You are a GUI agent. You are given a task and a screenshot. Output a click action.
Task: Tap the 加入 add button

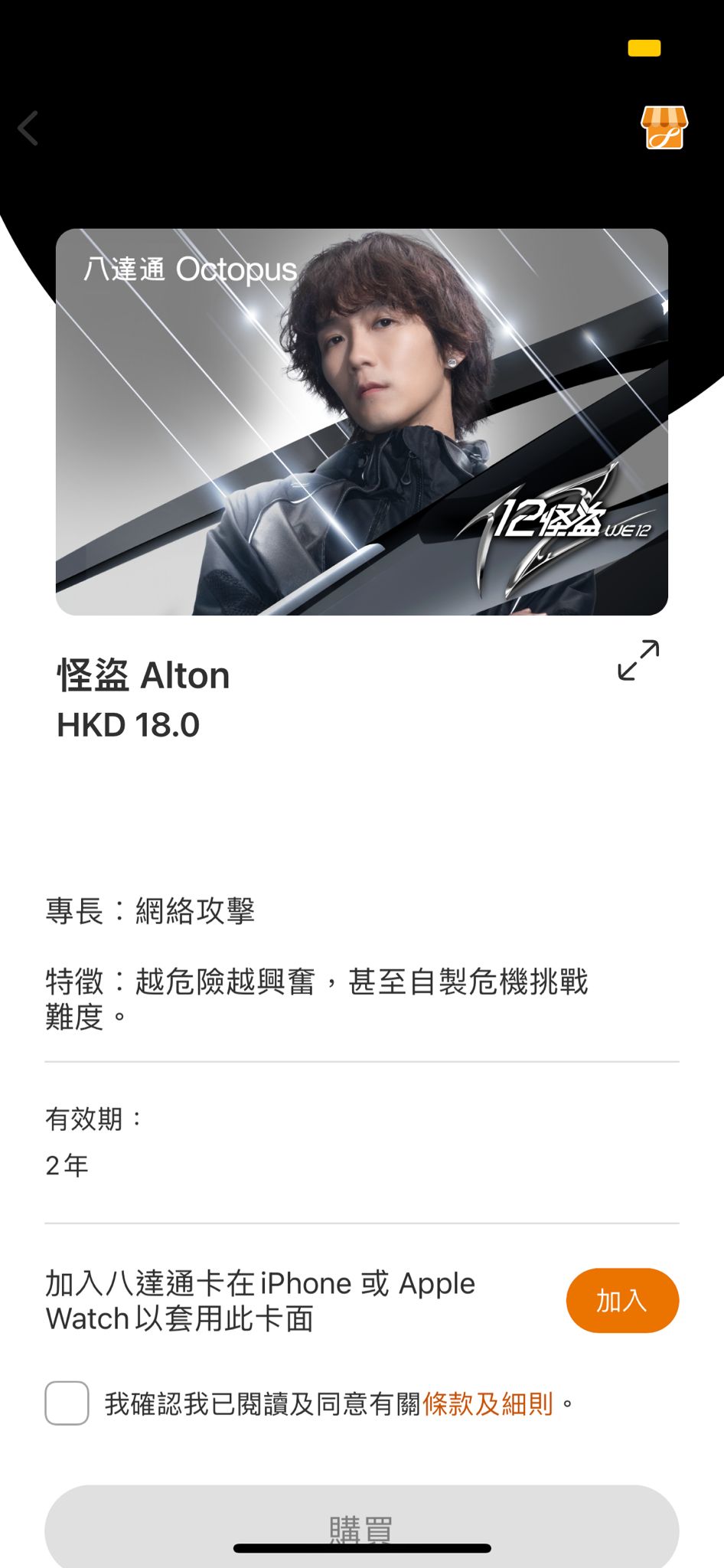(x=622, y=1300)
